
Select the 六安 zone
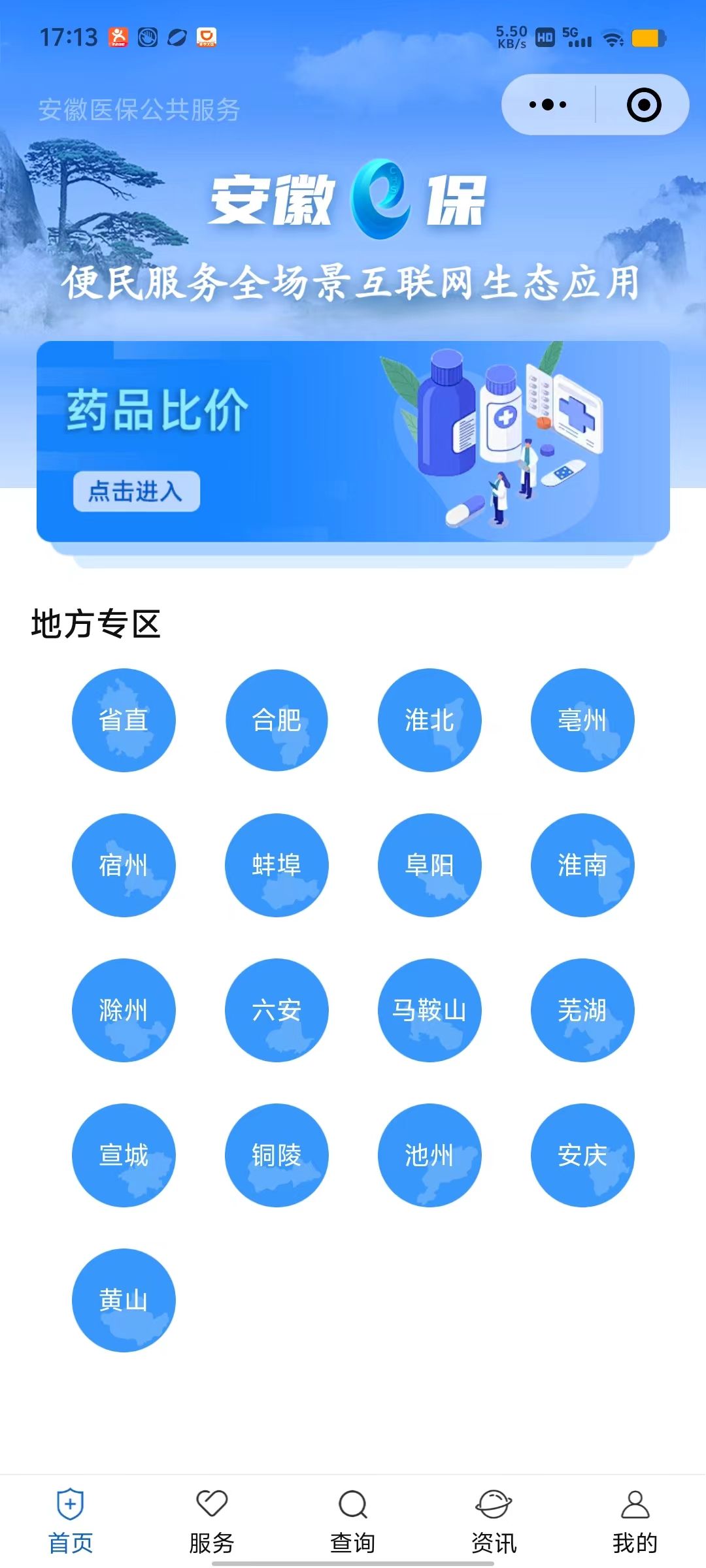tap(277, 1010)
